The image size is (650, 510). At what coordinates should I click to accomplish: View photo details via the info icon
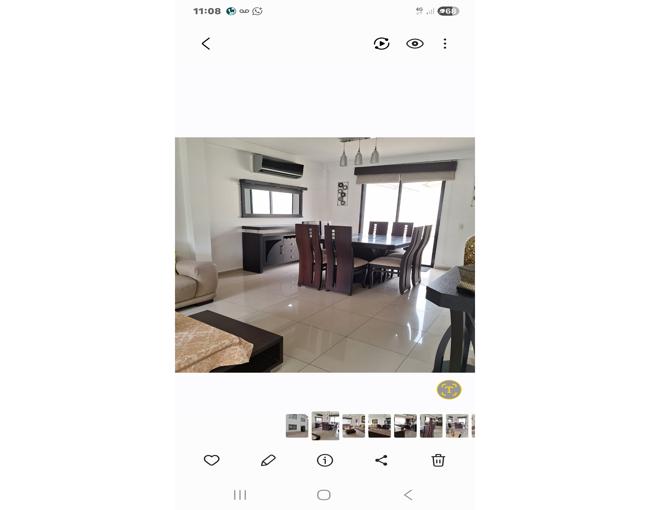tap(325, 460)
